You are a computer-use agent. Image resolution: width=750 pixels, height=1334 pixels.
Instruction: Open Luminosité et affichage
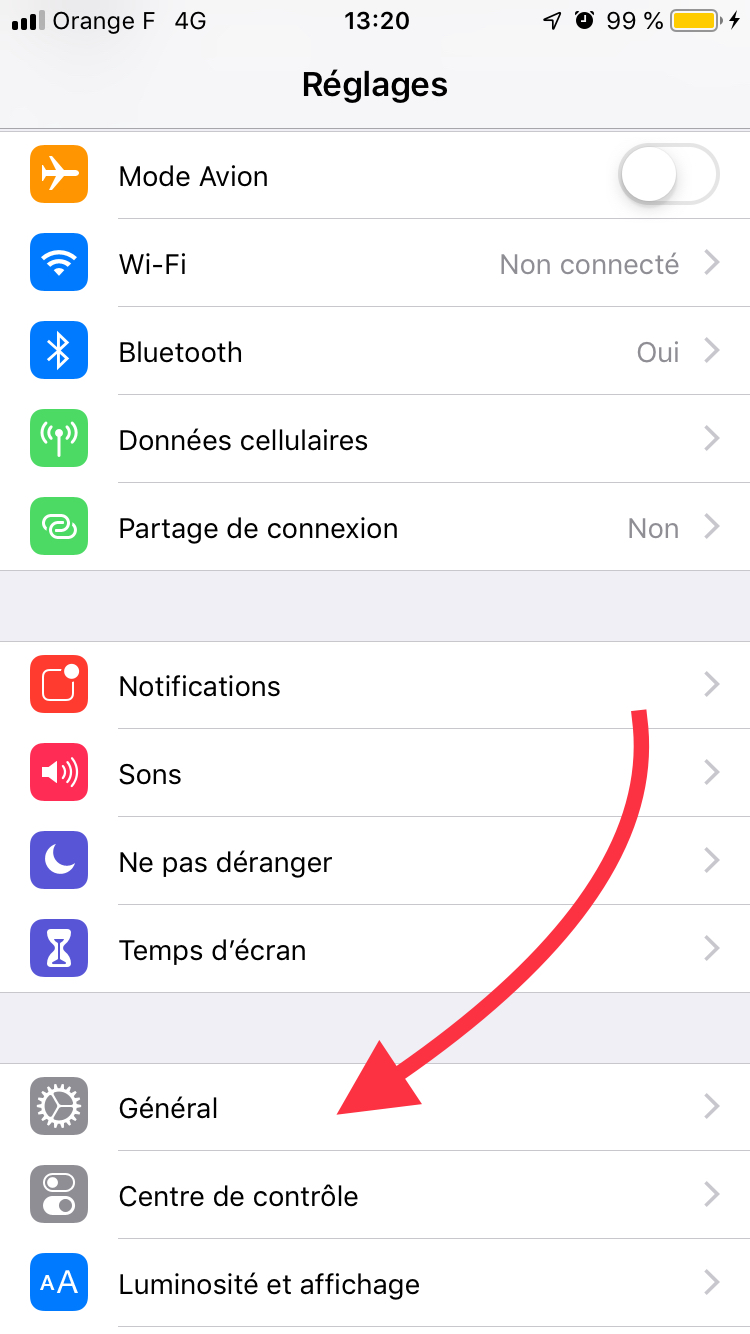point(375,1284)
